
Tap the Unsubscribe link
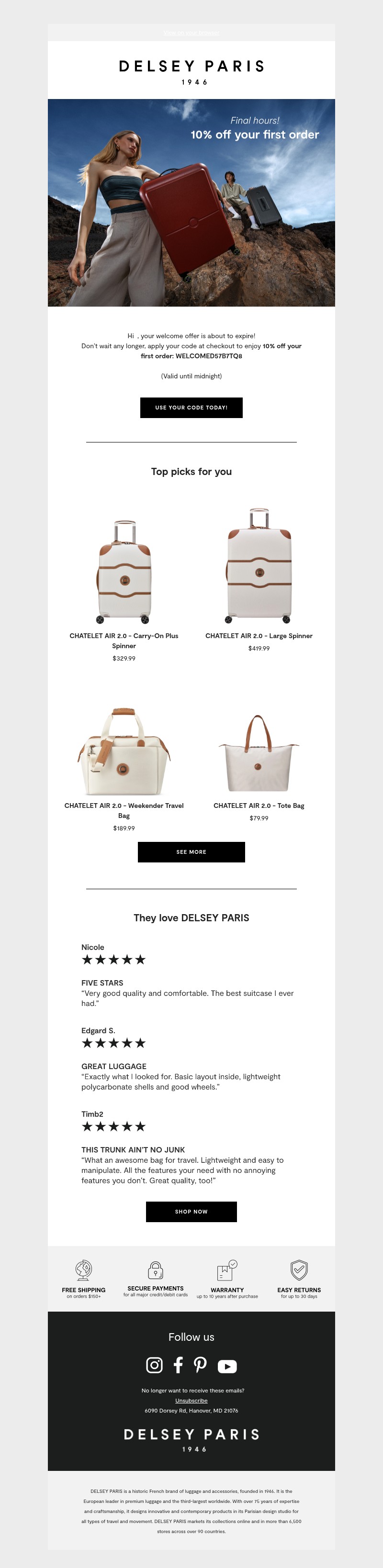[191, 1401]
